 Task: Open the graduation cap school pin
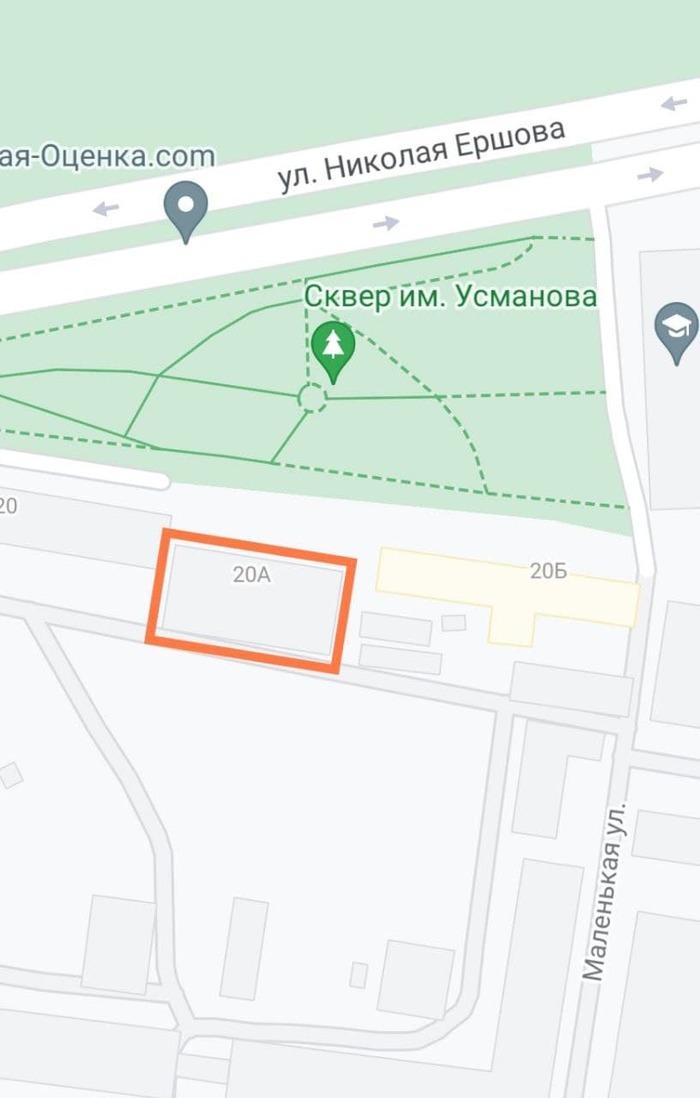point(676,333)
